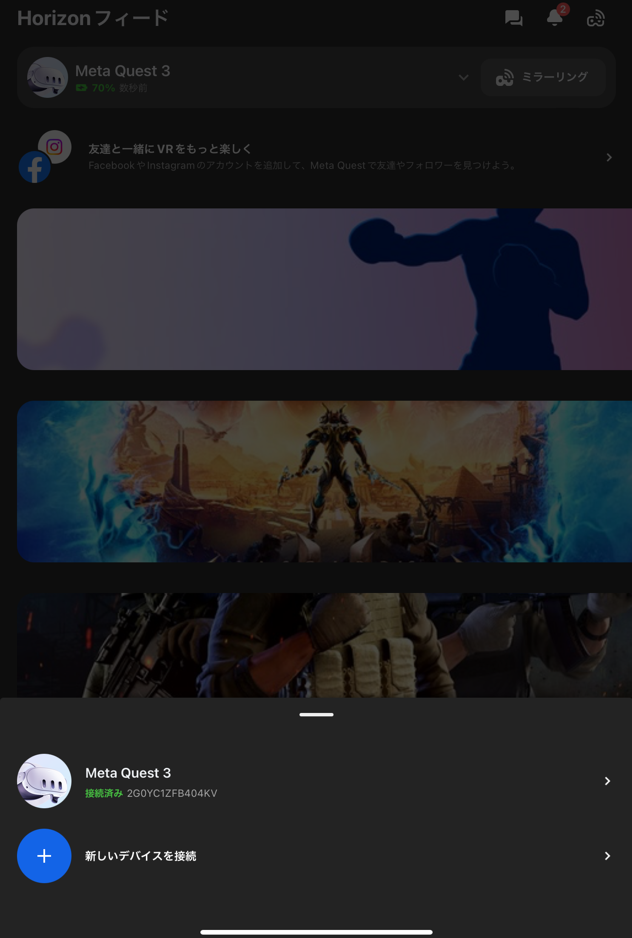632x938 pixels.
Task: Open the messages chat icon
Action: click(x=514, y=18)
